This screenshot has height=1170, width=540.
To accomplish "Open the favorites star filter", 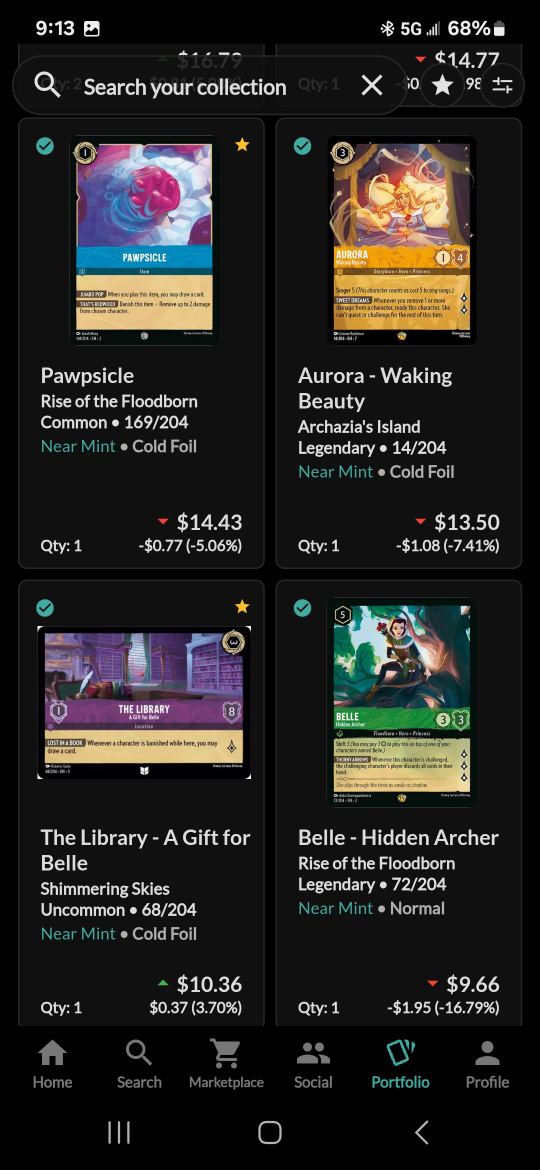I will [x=443, y=86].
